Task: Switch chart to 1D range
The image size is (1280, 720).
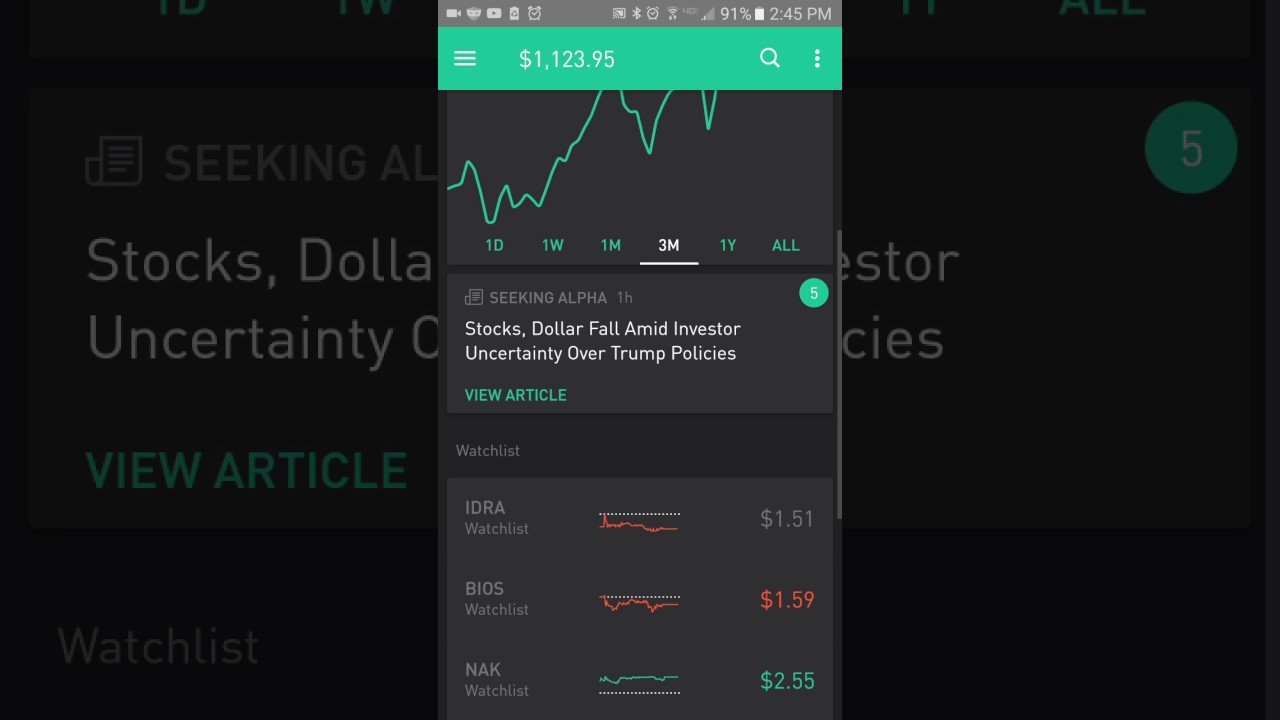Action: coord(494,245)
